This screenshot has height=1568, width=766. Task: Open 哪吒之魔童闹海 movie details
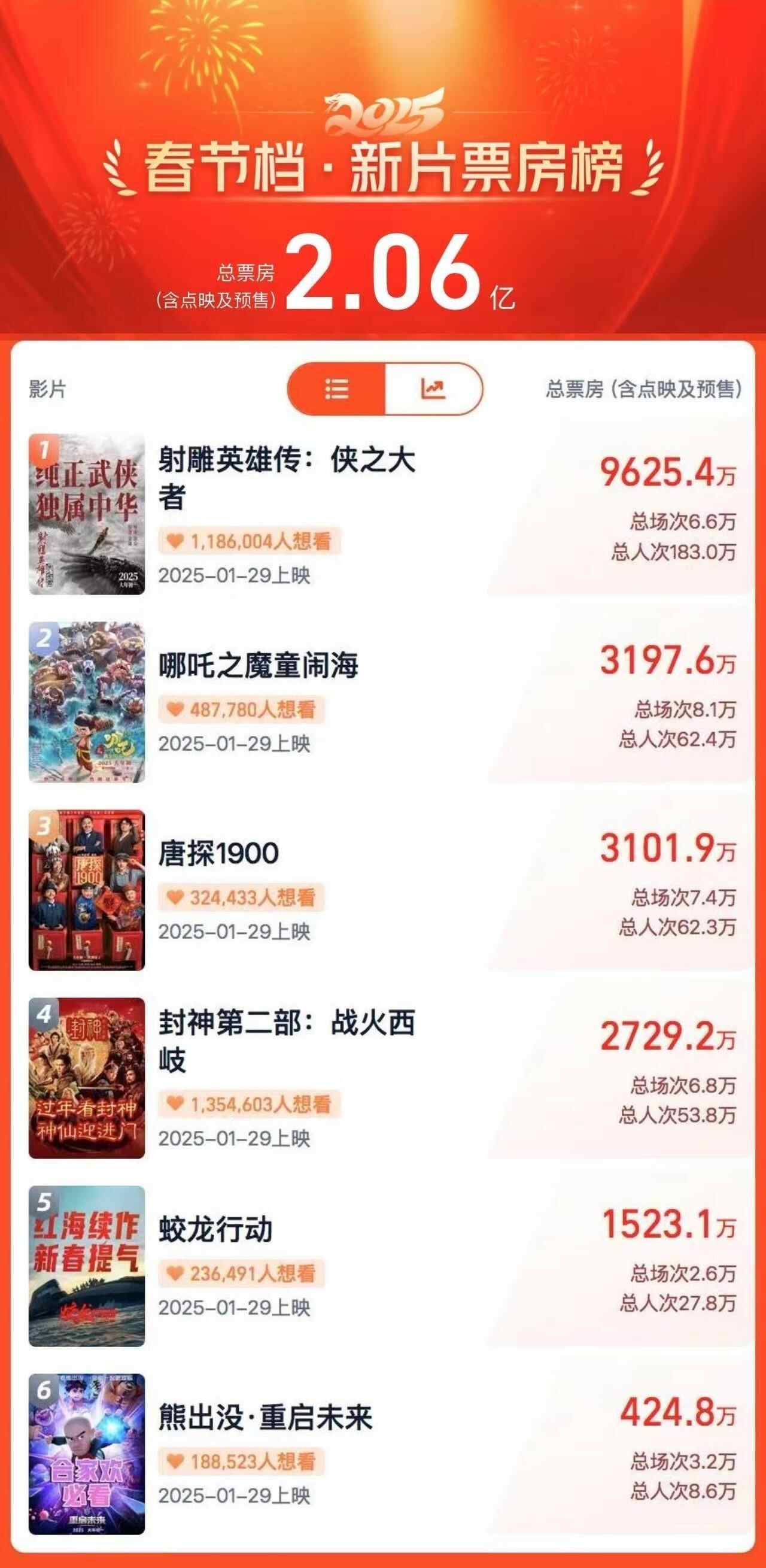[x=259, y=665]
